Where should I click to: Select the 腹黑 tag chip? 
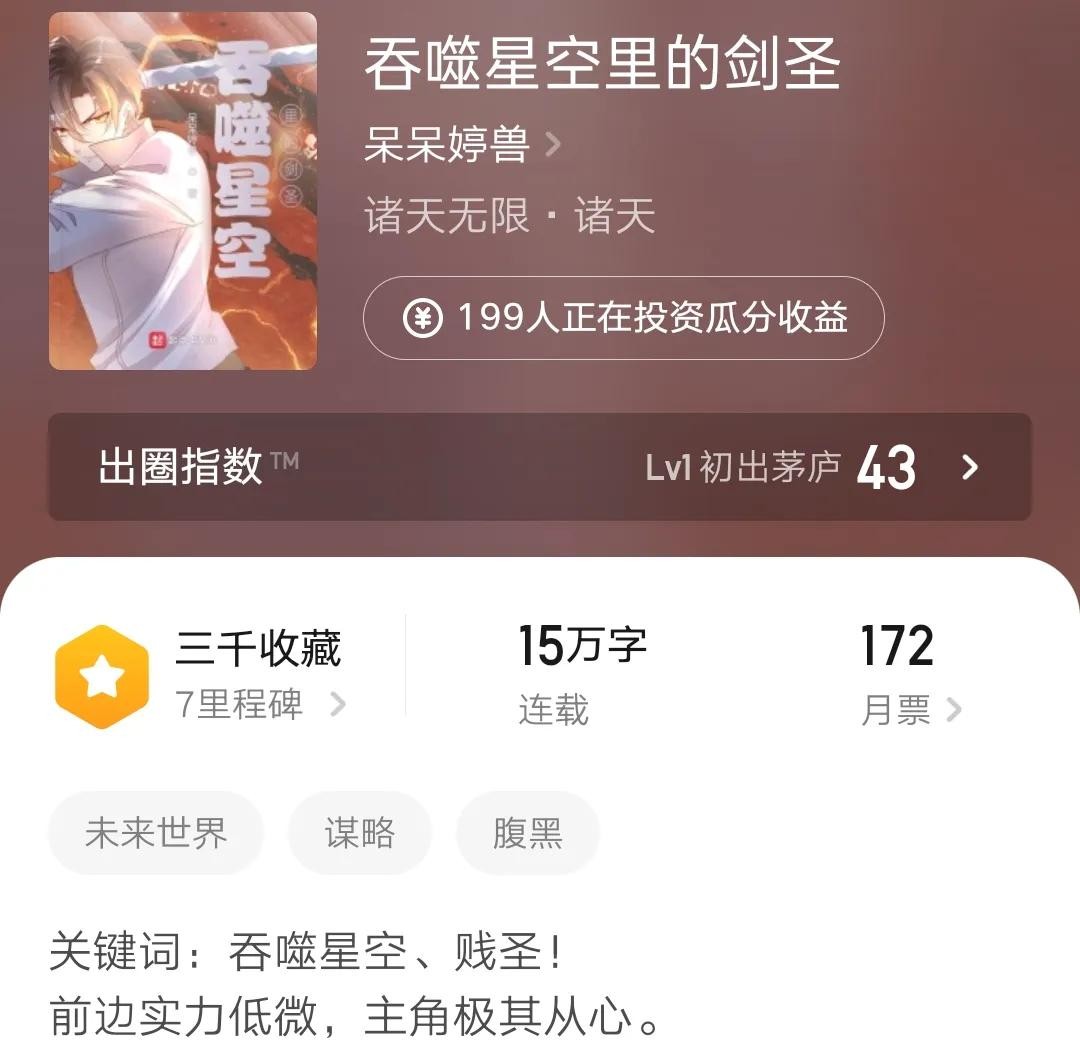527,833
